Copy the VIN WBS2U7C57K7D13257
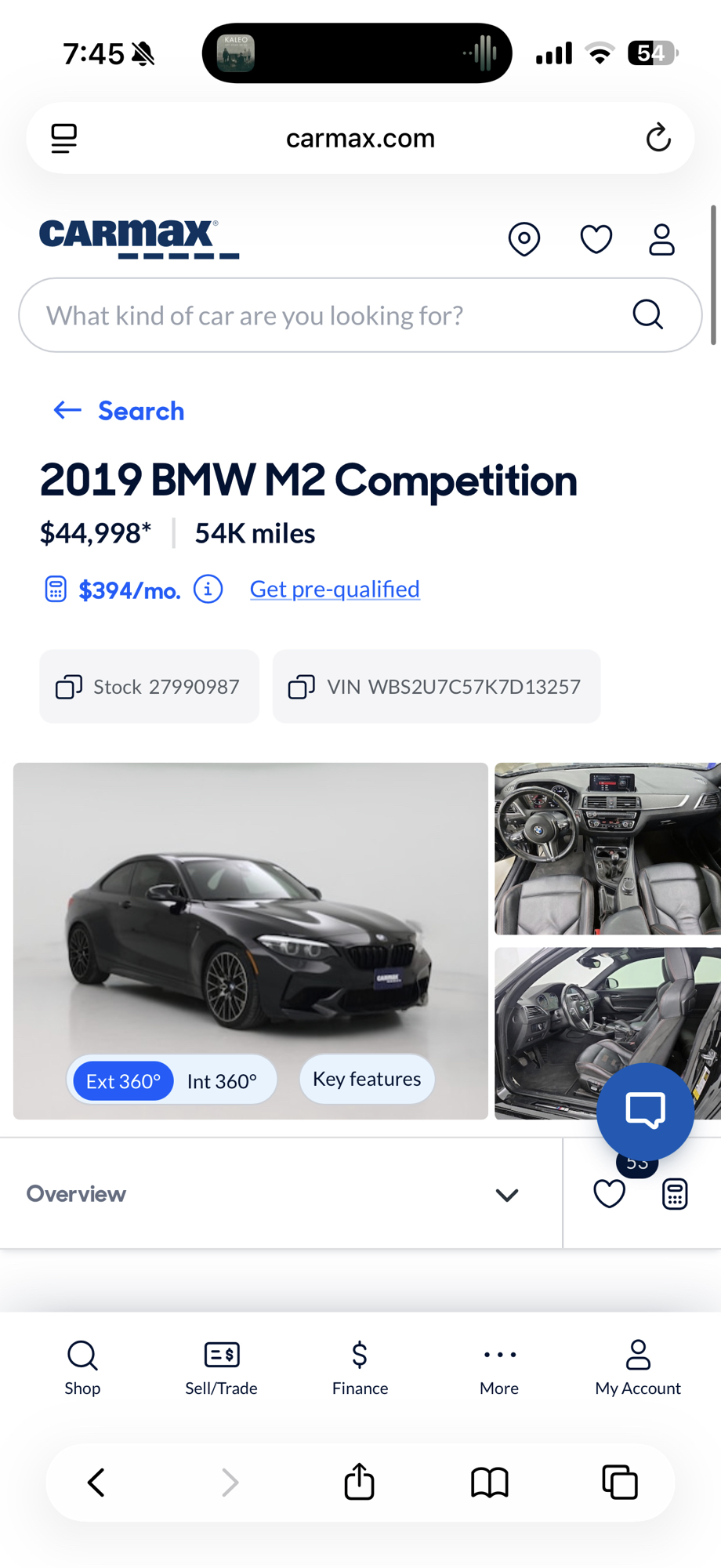The height and width of the screenshot is (1568, 721). tap(436, 687)
